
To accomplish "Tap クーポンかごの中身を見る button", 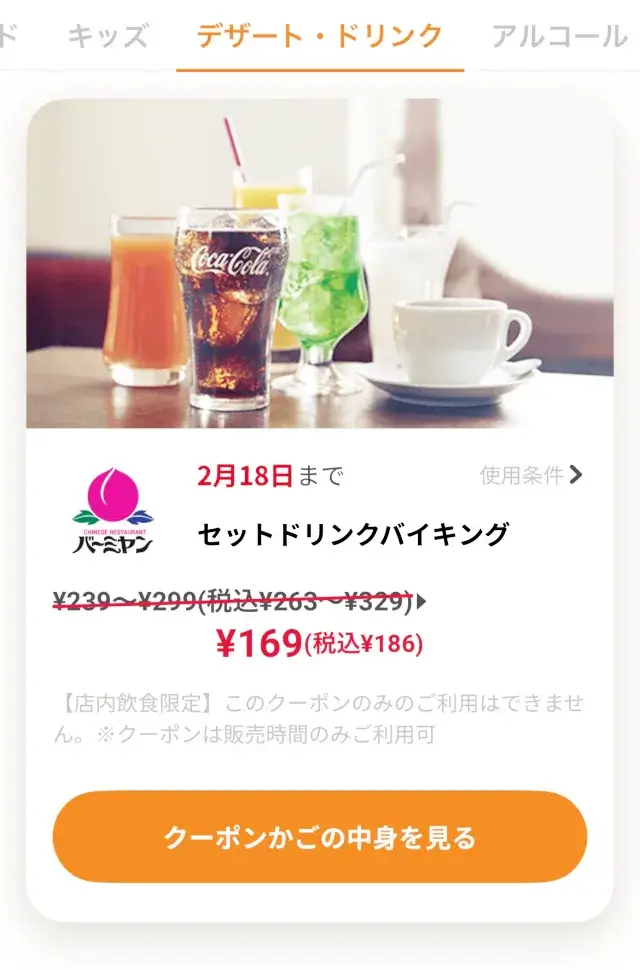I will [320, 837].
